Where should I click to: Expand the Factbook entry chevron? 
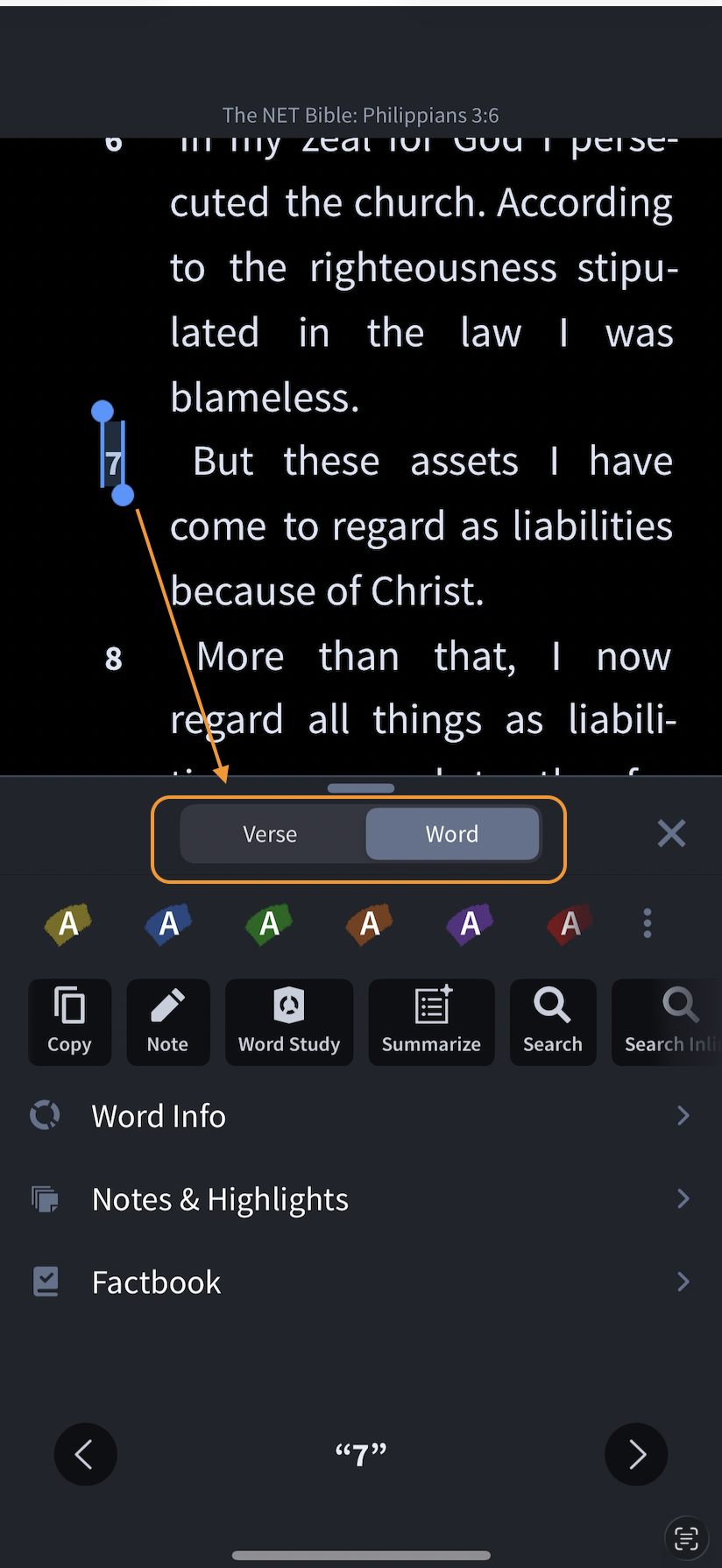(x=684, y=1281)
